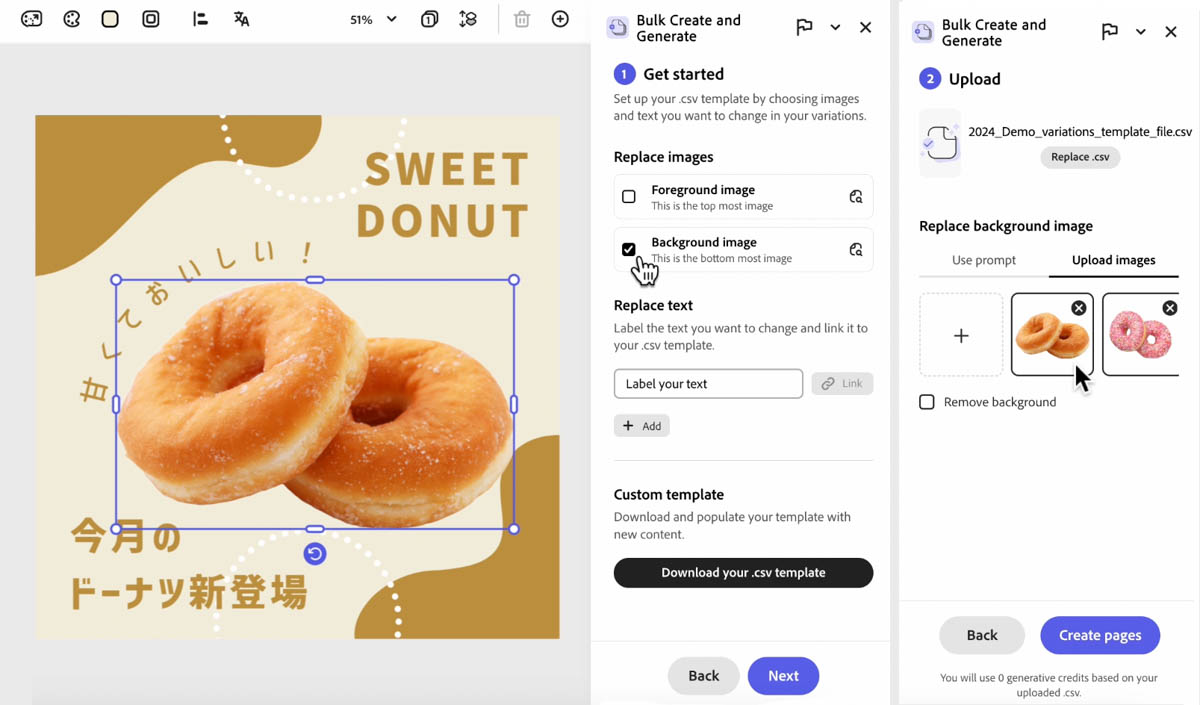Close the Get started panel
The height and width of the screenshot is (705, 1200).
[866, 28]
